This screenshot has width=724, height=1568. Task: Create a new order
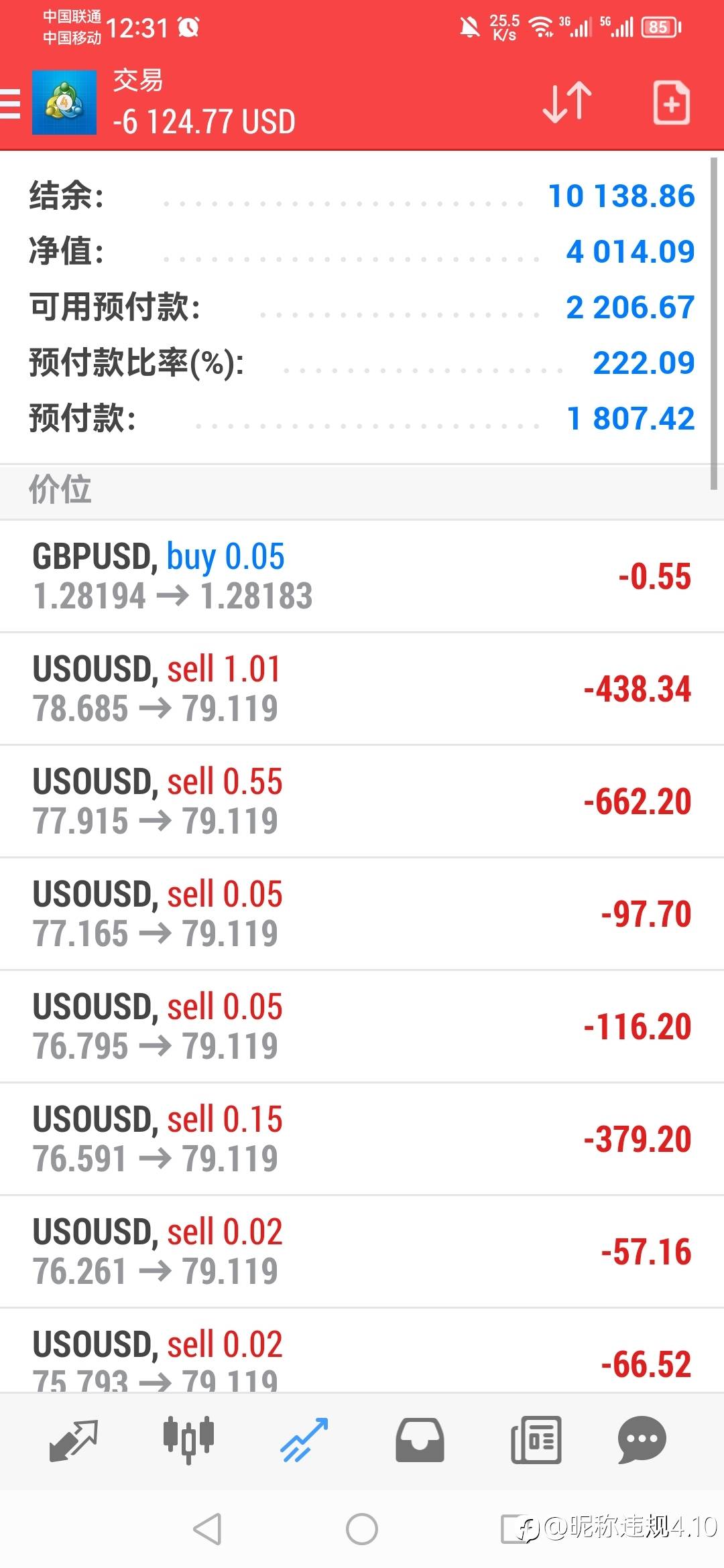click(671, 103)
